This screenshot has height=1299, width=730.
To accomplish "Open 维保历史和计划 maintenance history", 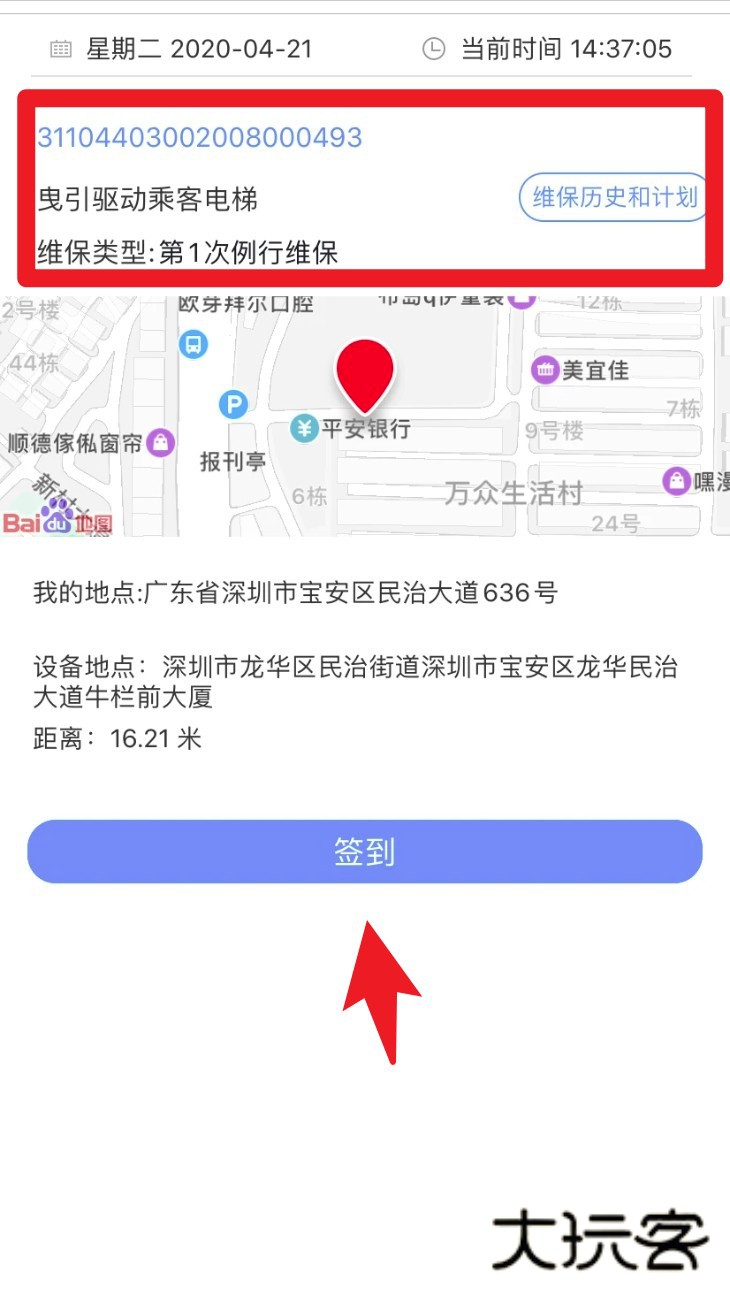I will pos(613,197).
